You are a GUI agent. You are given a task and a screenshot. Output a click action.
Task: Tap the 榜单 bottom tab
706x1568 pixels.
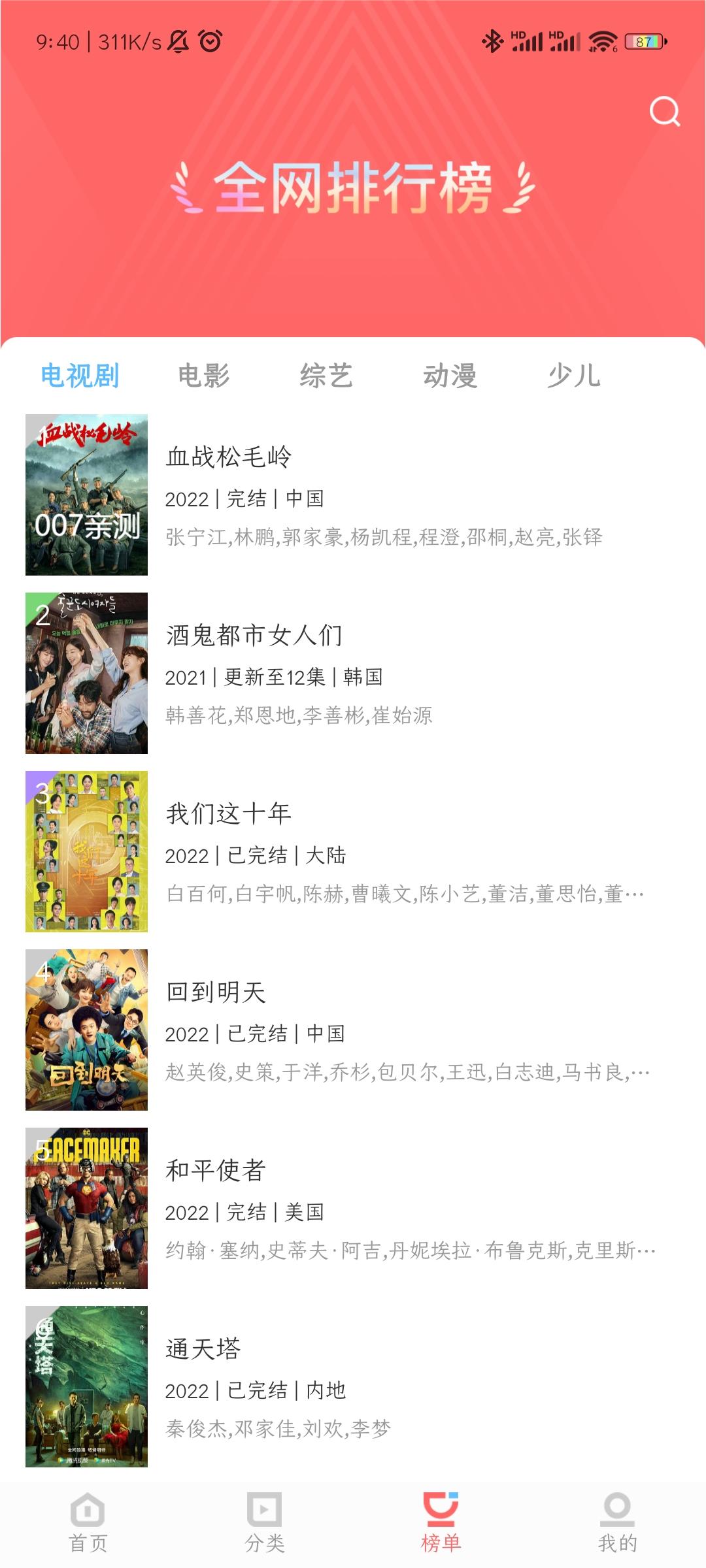click(441, 1522)
